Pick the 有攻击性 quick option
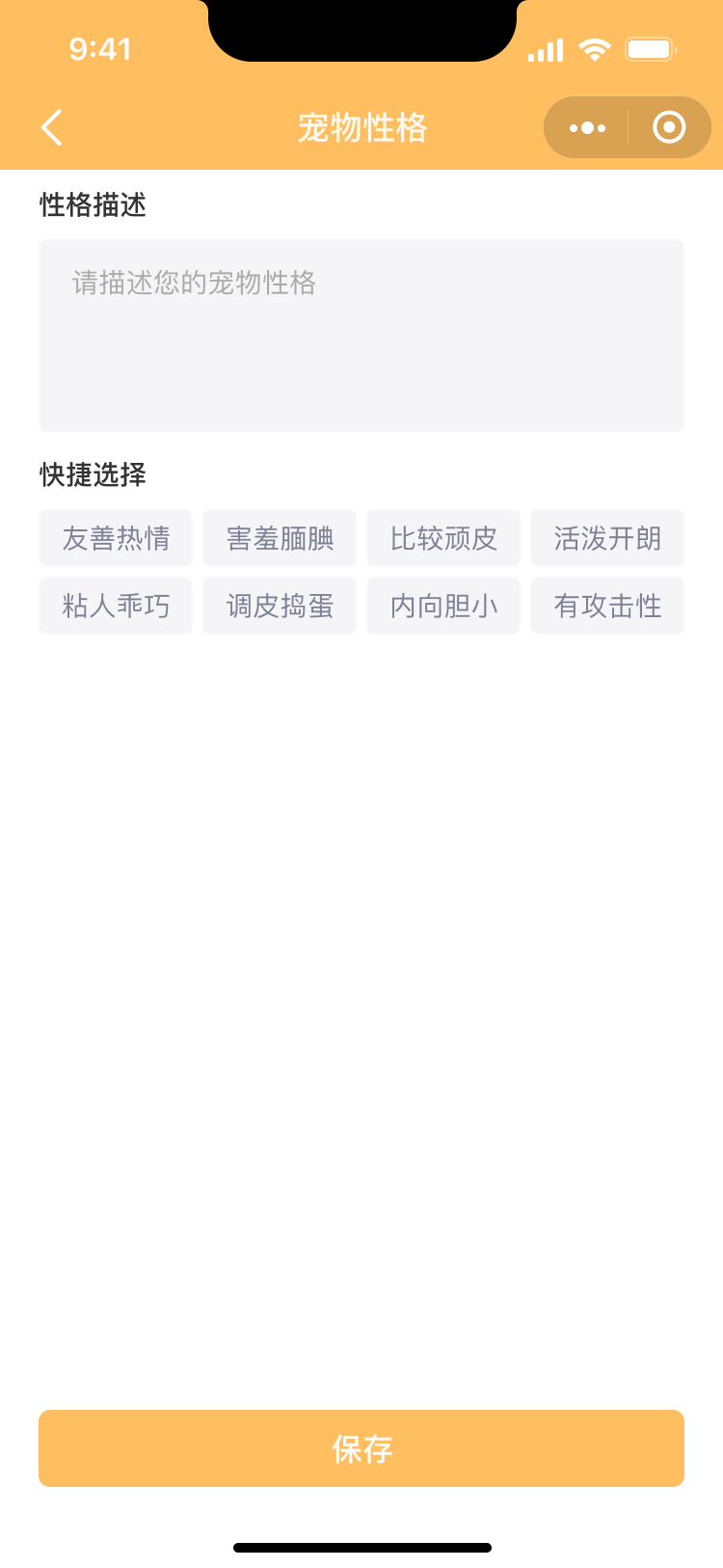Viewport: 723px width, 1568px height. point(607,606)
